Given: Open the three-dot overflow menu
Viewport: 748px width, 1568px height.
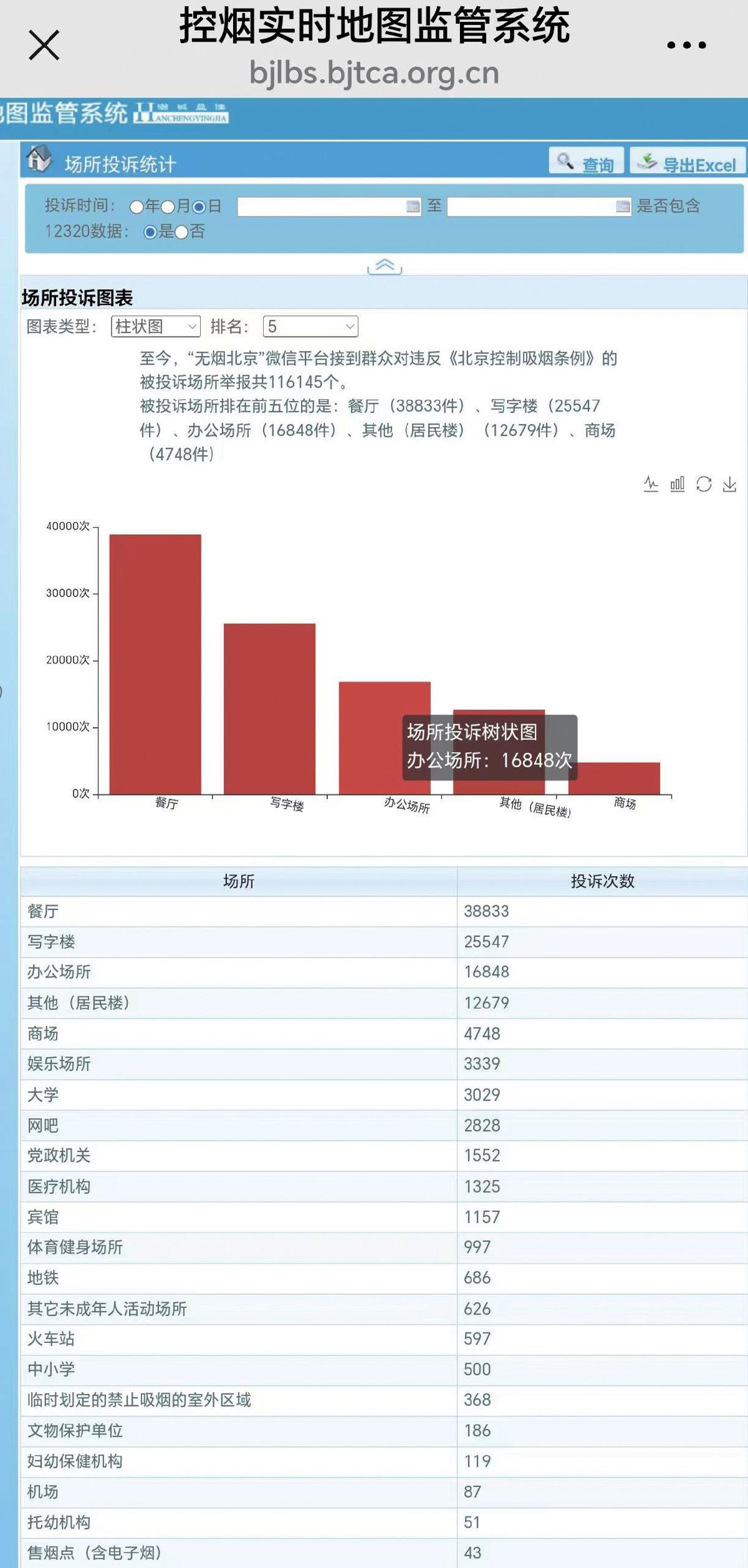Looking at the screenshot, I should [x=686, y=45].
